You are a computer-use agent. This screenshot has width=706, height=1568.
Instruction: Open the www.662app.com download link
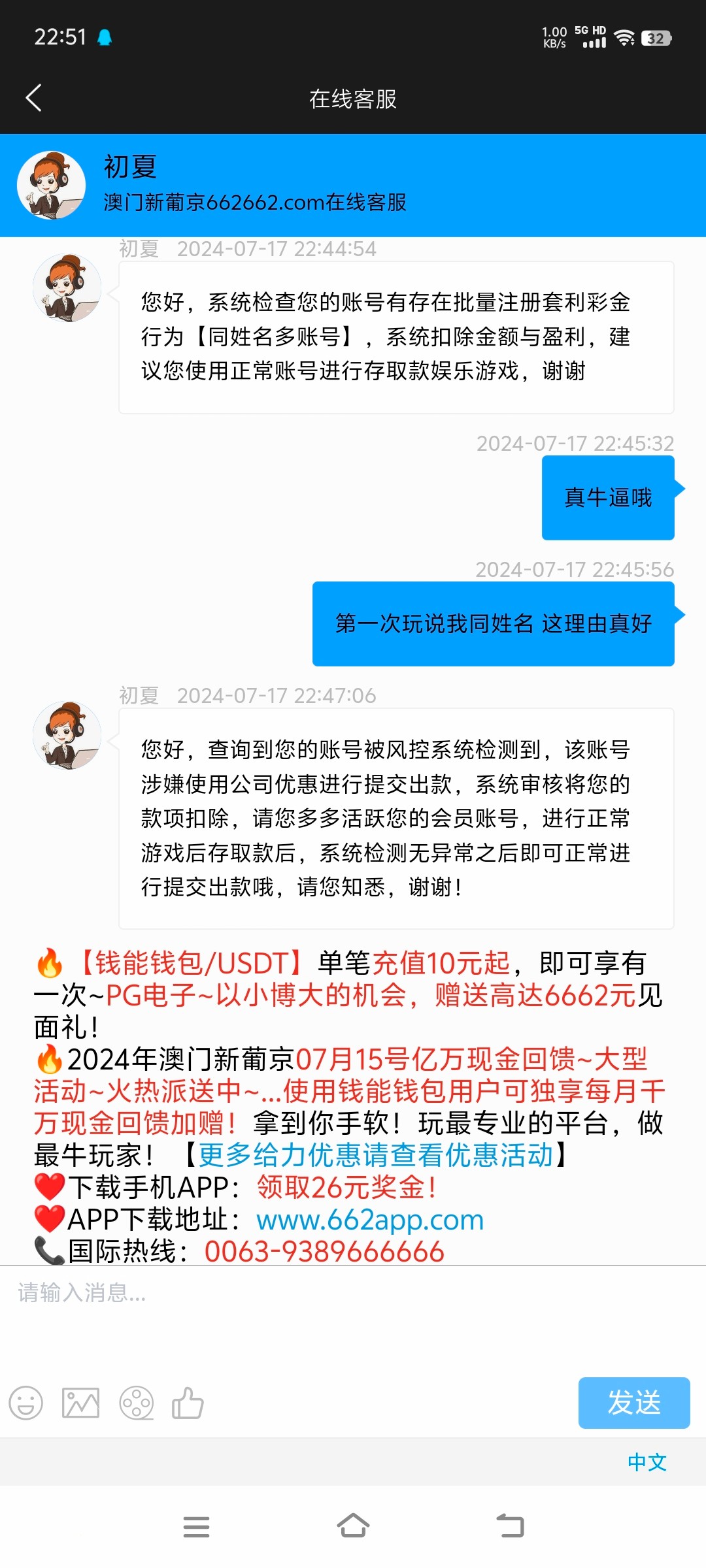(370, 1220)
